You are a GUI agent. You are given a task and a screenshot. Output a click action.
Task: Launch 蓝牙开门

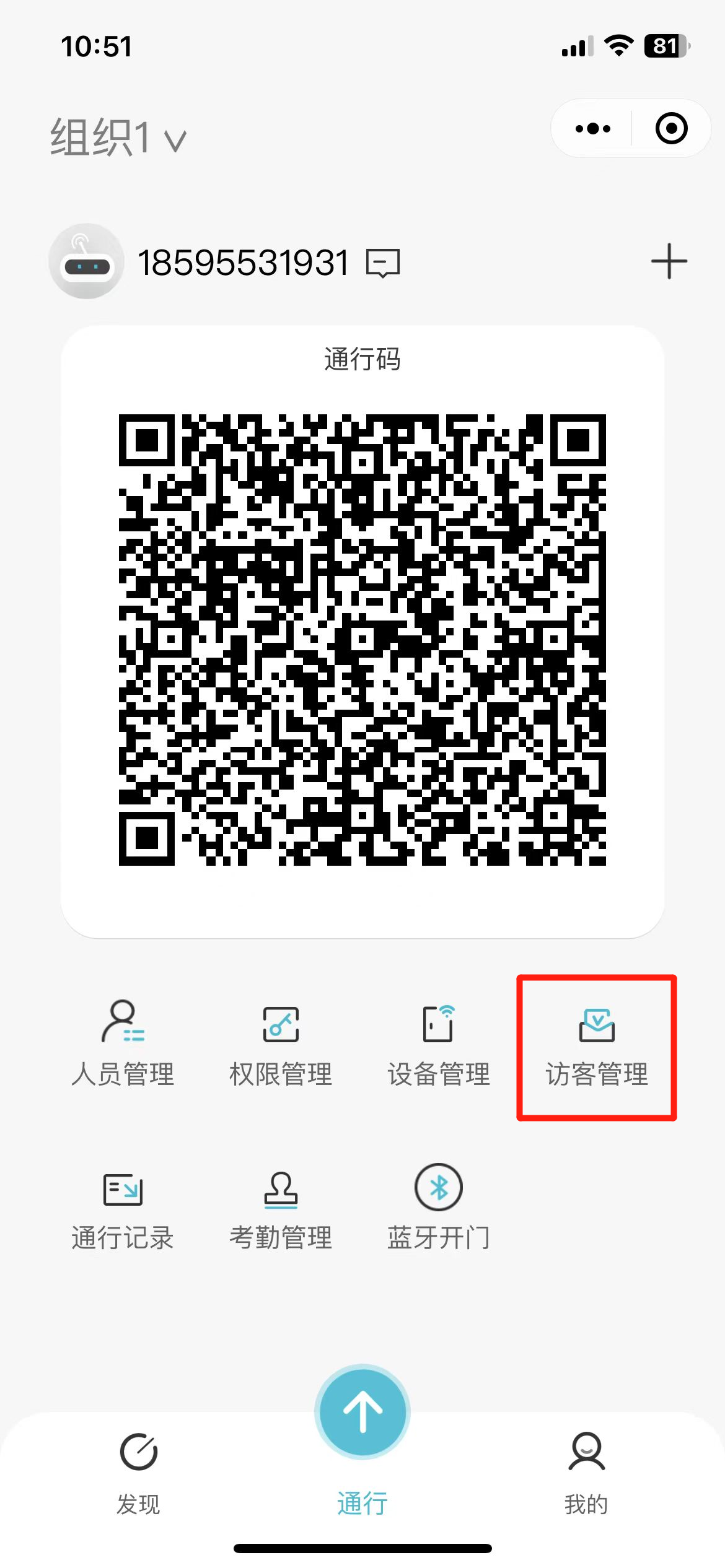[x=439, y=1208]
